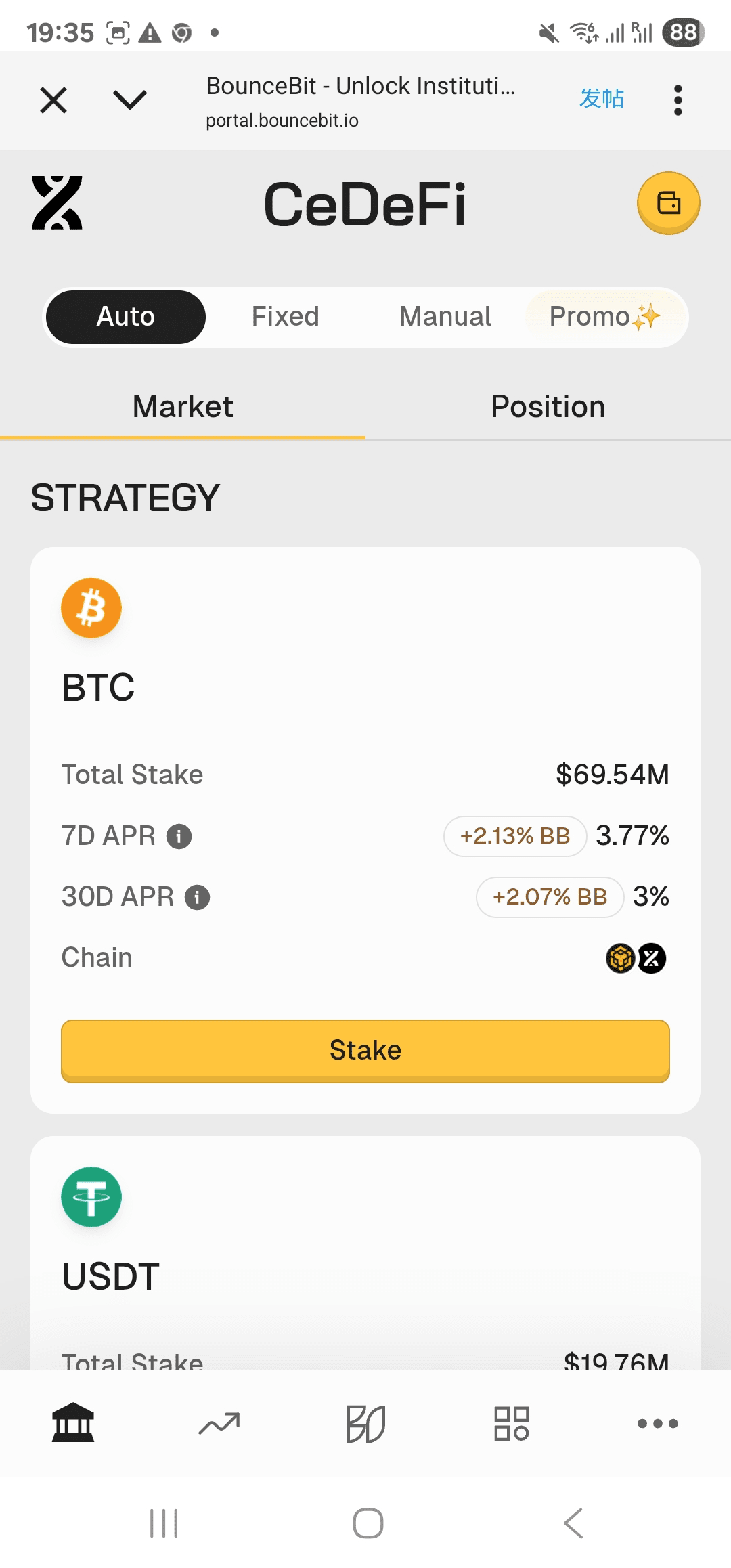Switch to the Manual mode
Image resolution: width=731 pixels, height=1568 pixels.
tap(445, 317)
